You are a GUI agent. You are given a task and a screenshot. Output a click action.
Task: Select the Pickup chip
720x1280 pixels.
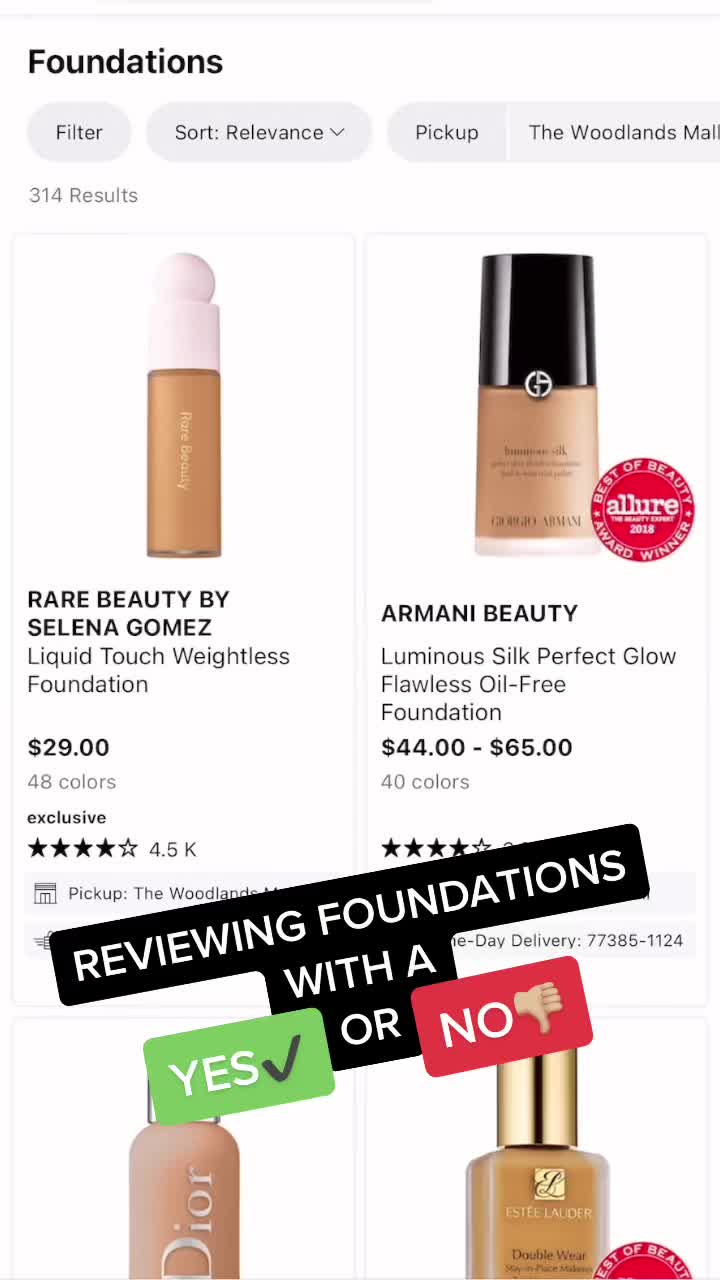[x=447, y=132]
